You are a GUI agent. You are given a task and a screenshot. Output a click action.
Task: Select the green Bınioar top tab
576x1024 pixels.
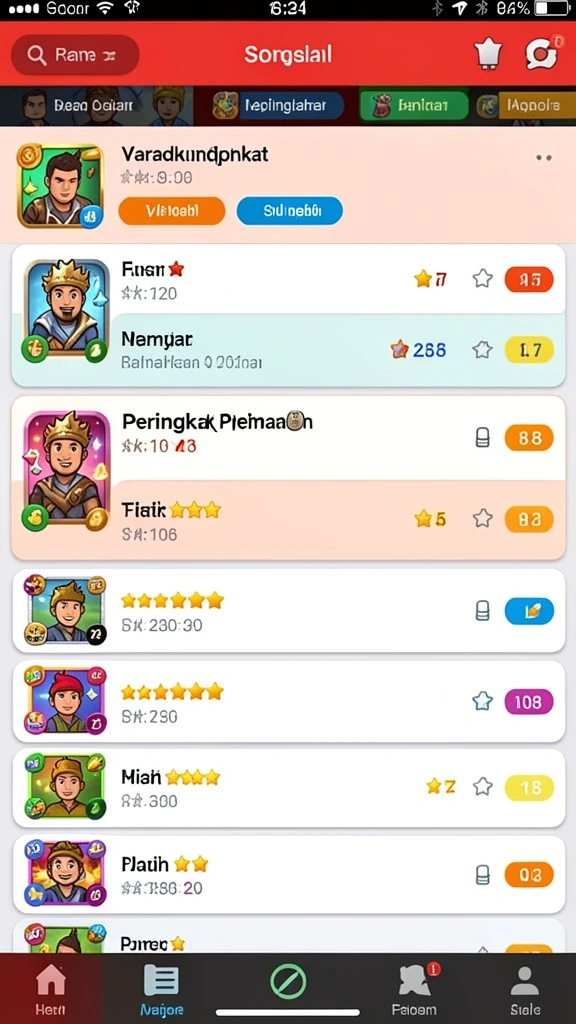414,105
